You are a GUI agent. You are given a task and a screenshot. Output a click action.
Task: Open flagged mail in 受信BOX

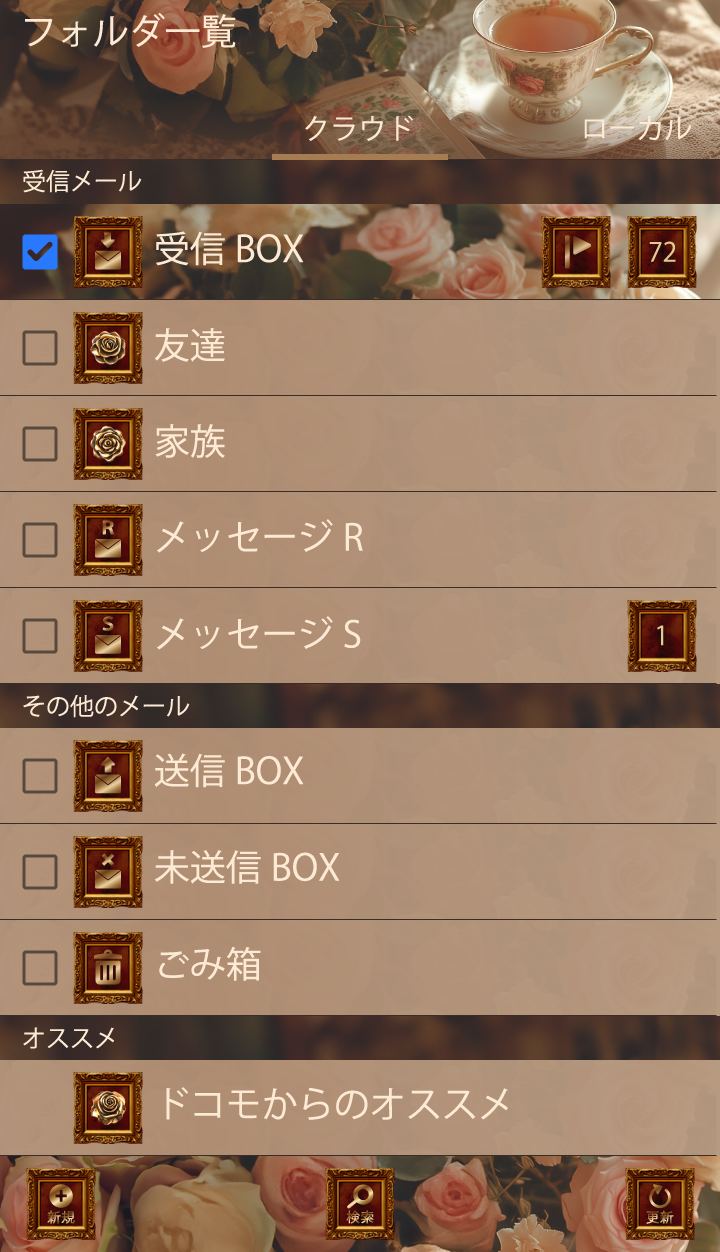[576, 251]
